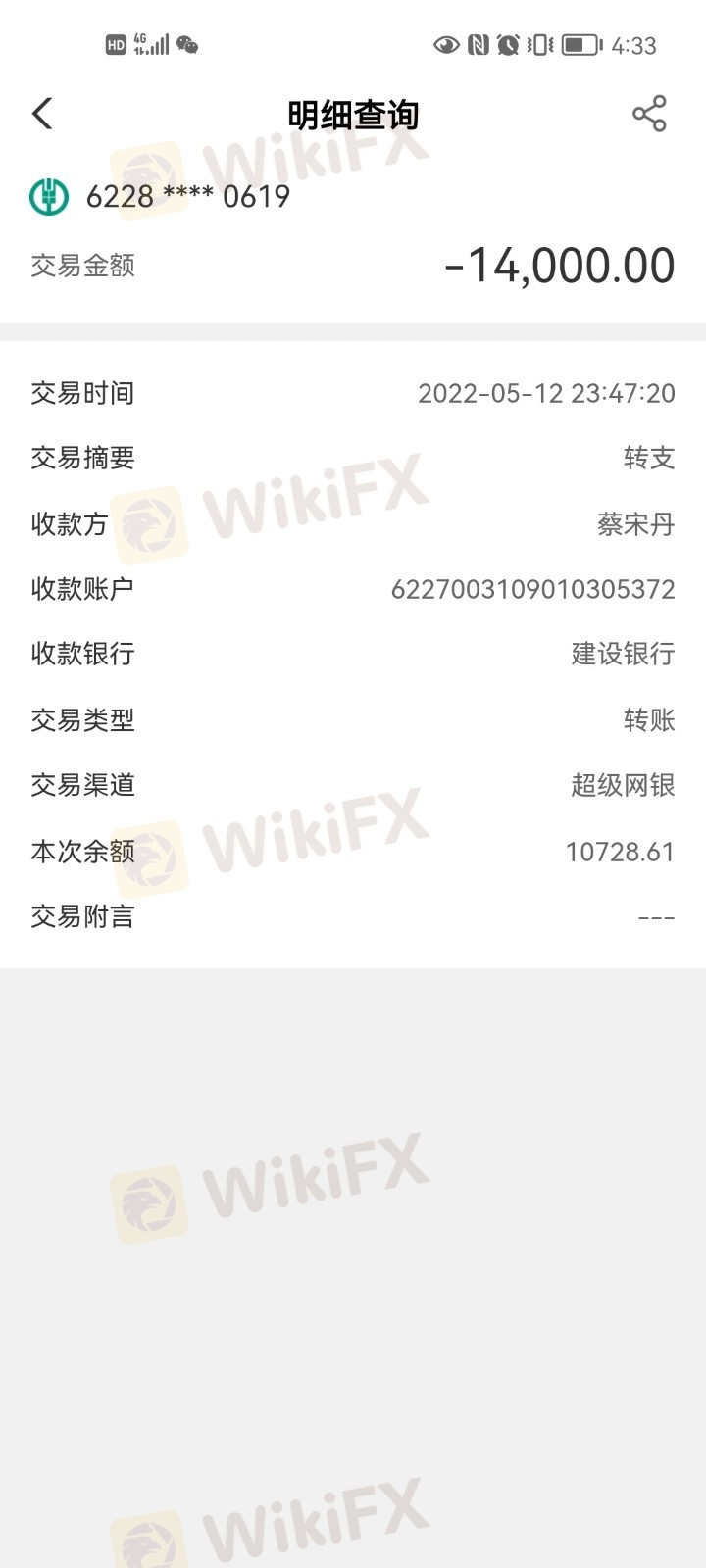Go back from the 明细查询 page

click(42, 114)
